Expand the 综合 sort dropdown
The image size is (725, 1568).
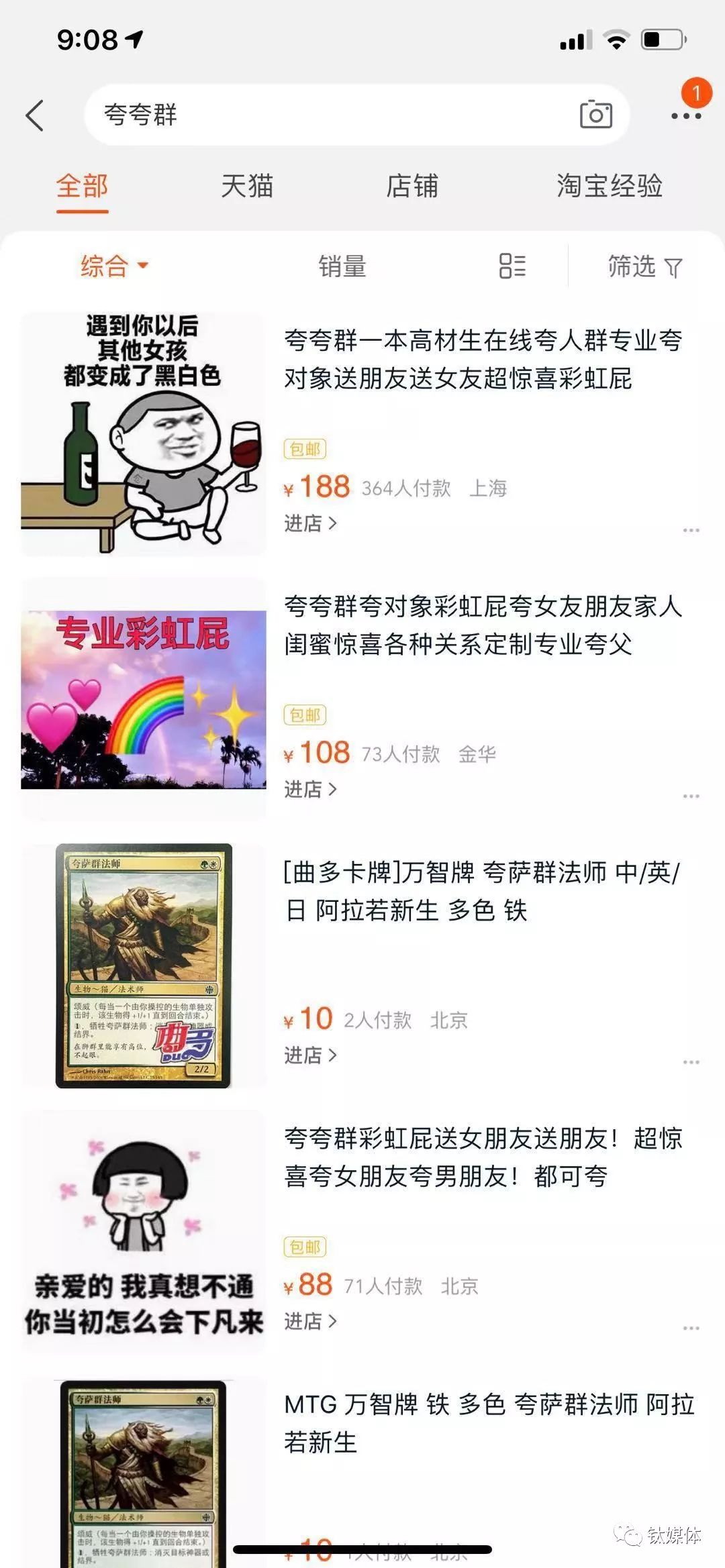[113, 266]
